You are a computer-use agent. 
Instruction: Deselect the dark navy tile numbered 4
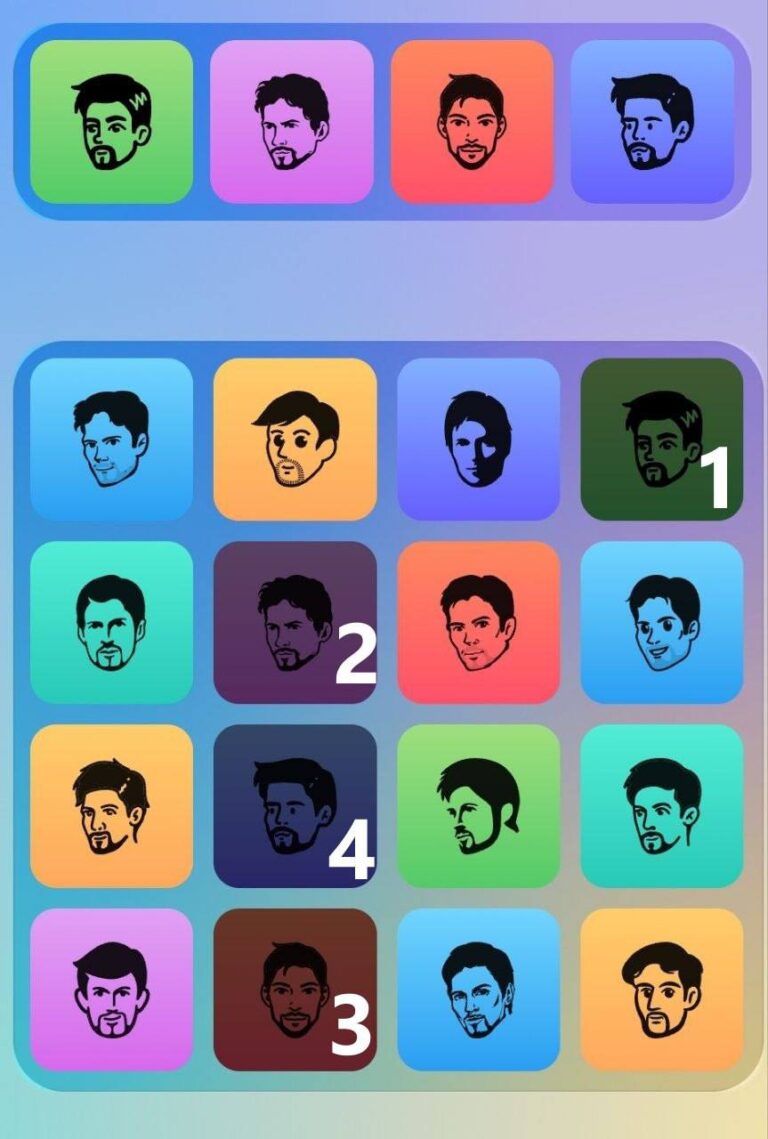295,806
